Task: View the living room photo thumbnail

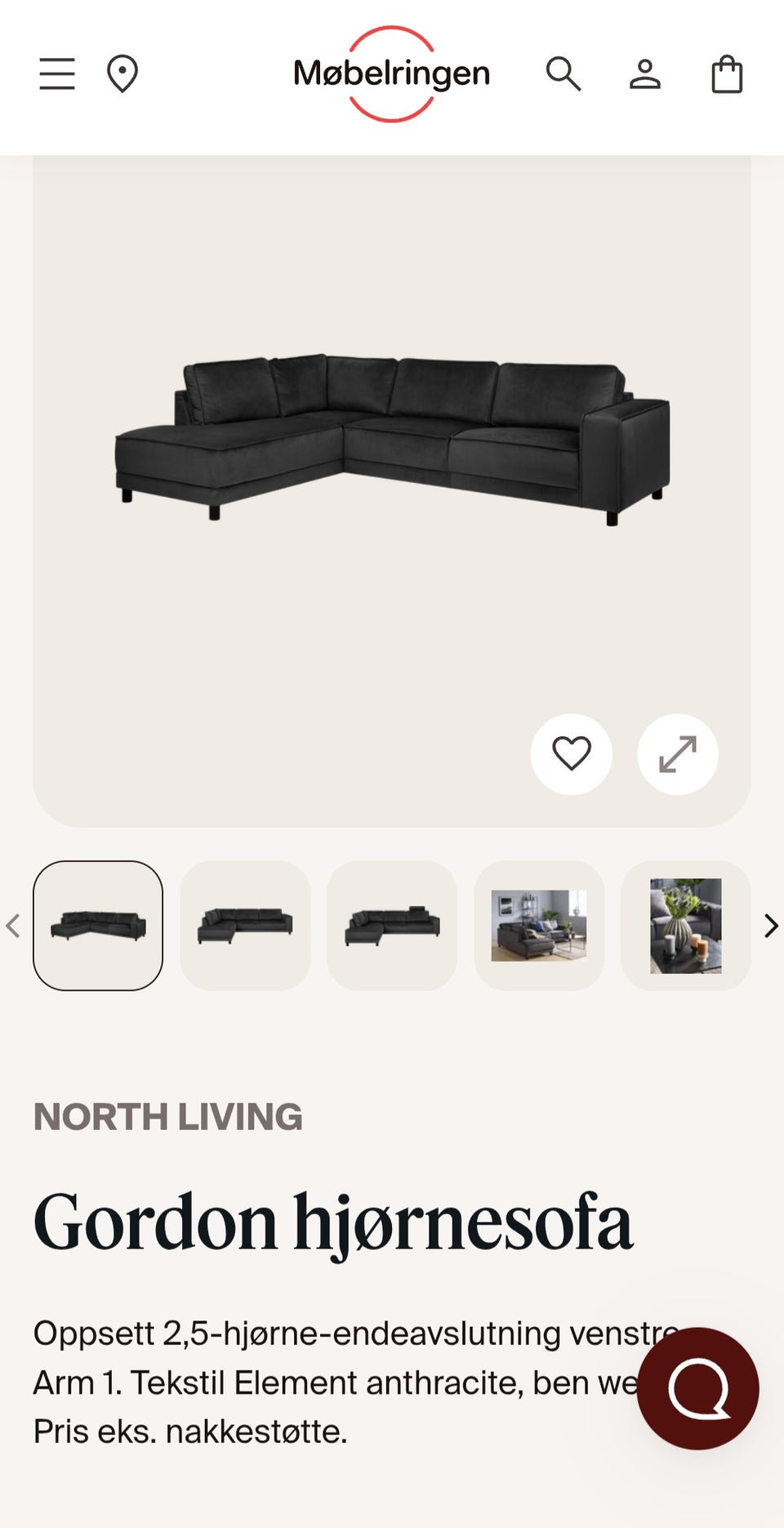Action: click(x=539, y=925)
